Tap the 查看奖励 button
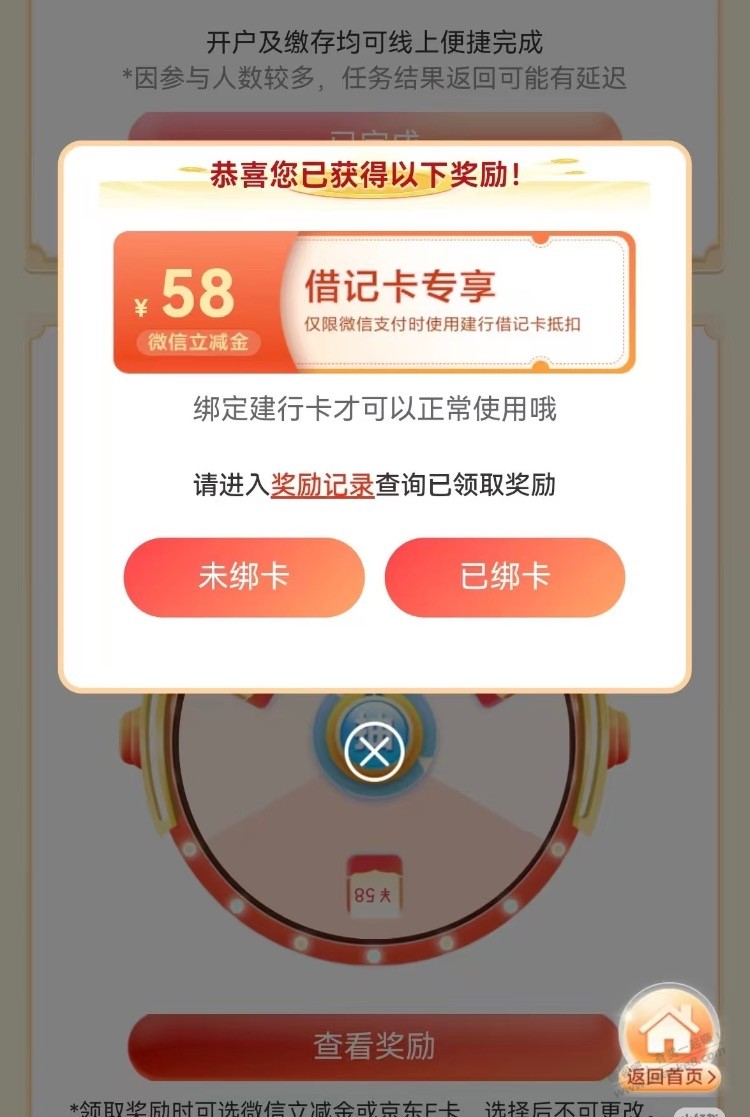This screenshot has height=1117, width=750. pos(374,1046)
